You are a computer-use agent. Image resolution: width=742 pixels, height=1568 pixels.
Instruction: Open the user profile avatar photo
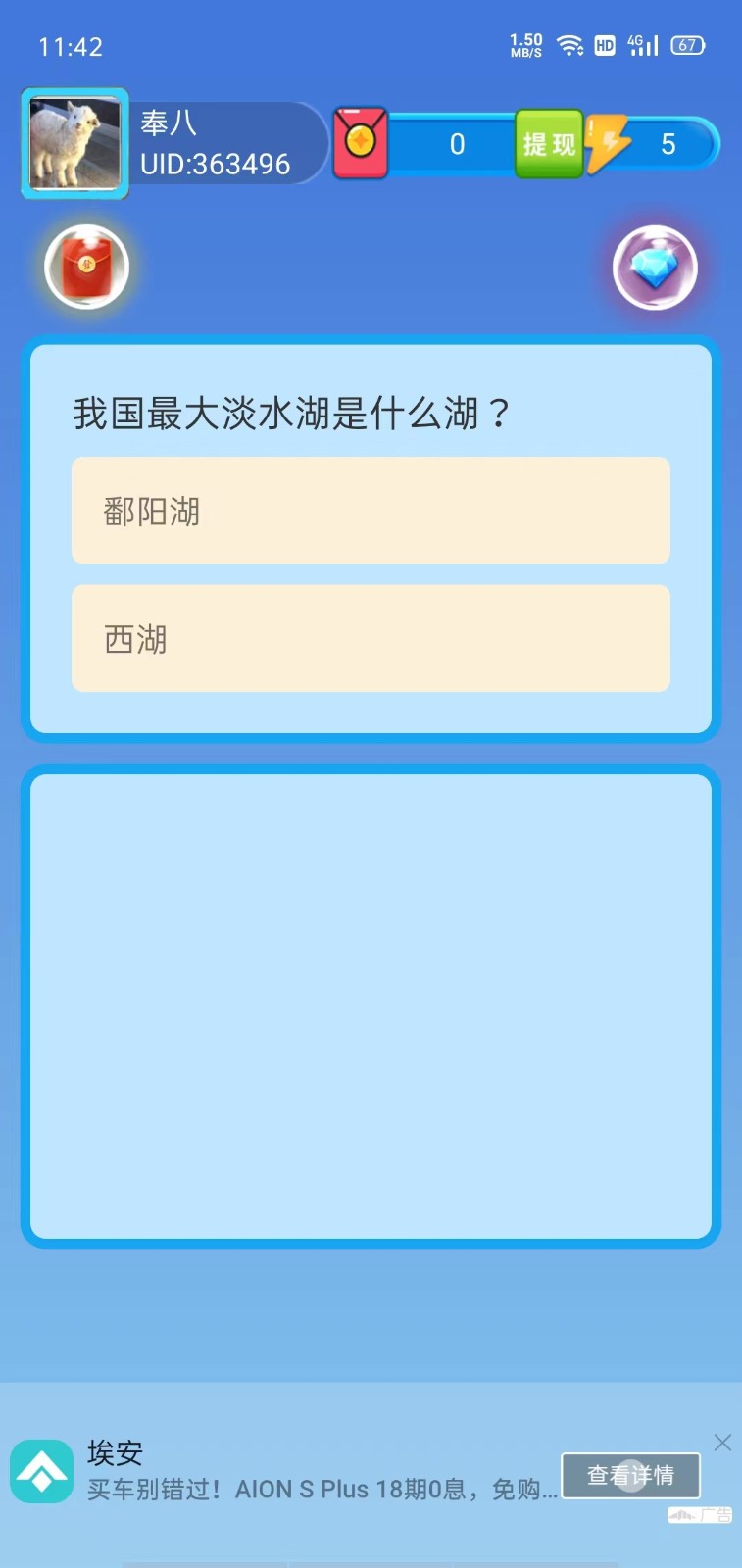74,143
